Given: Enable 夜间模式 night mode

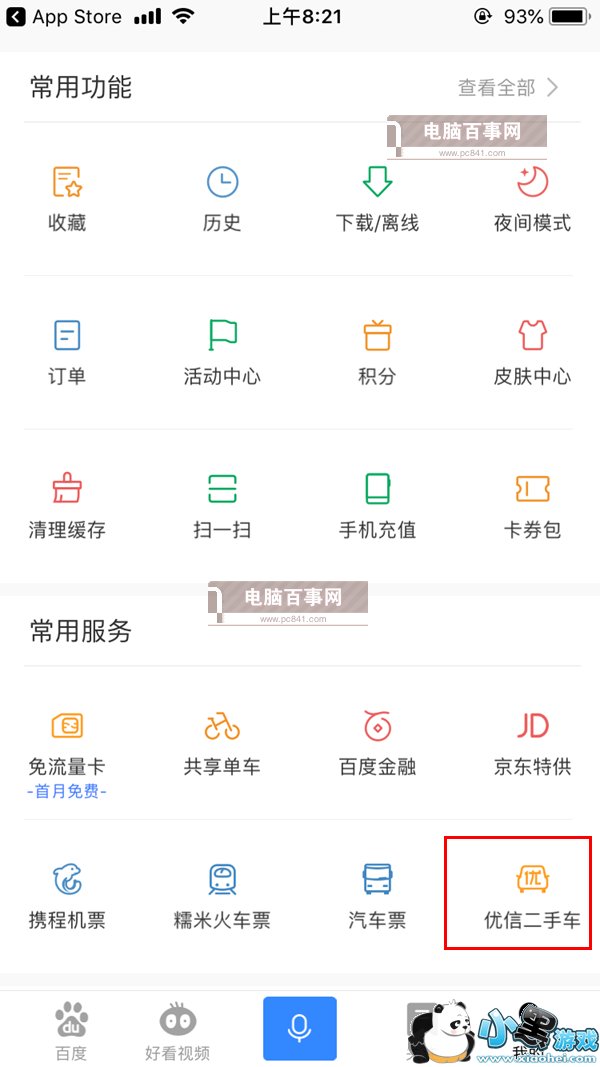Looking at the screenshot, I should (x=532, y=198).
